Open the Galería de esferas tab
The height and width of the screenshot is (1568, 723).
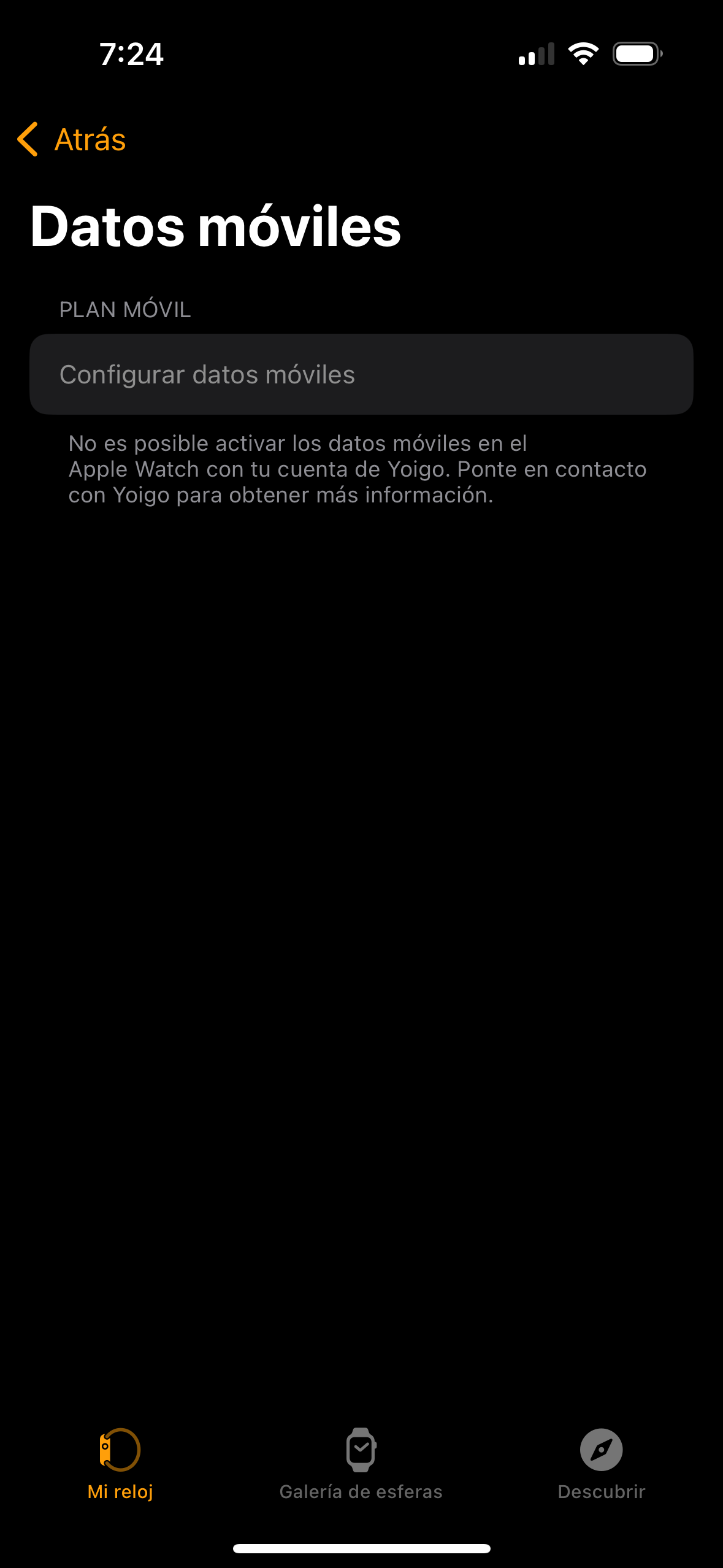click(x=361, y=1463)
